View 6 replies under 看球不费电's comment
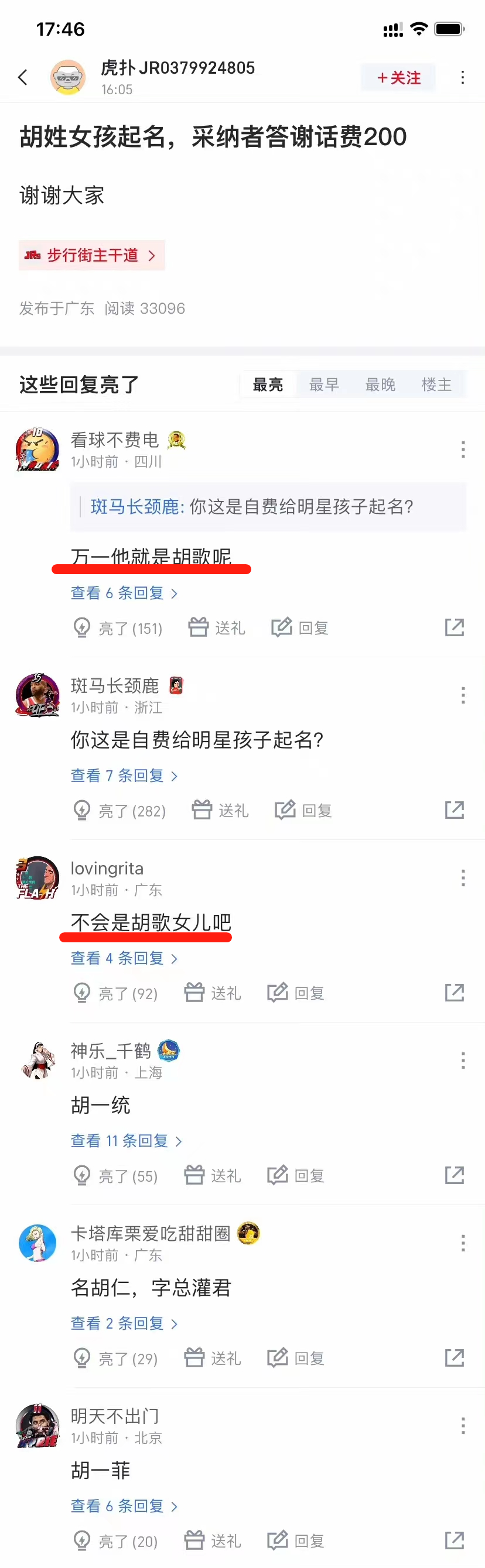 (124, 593)
